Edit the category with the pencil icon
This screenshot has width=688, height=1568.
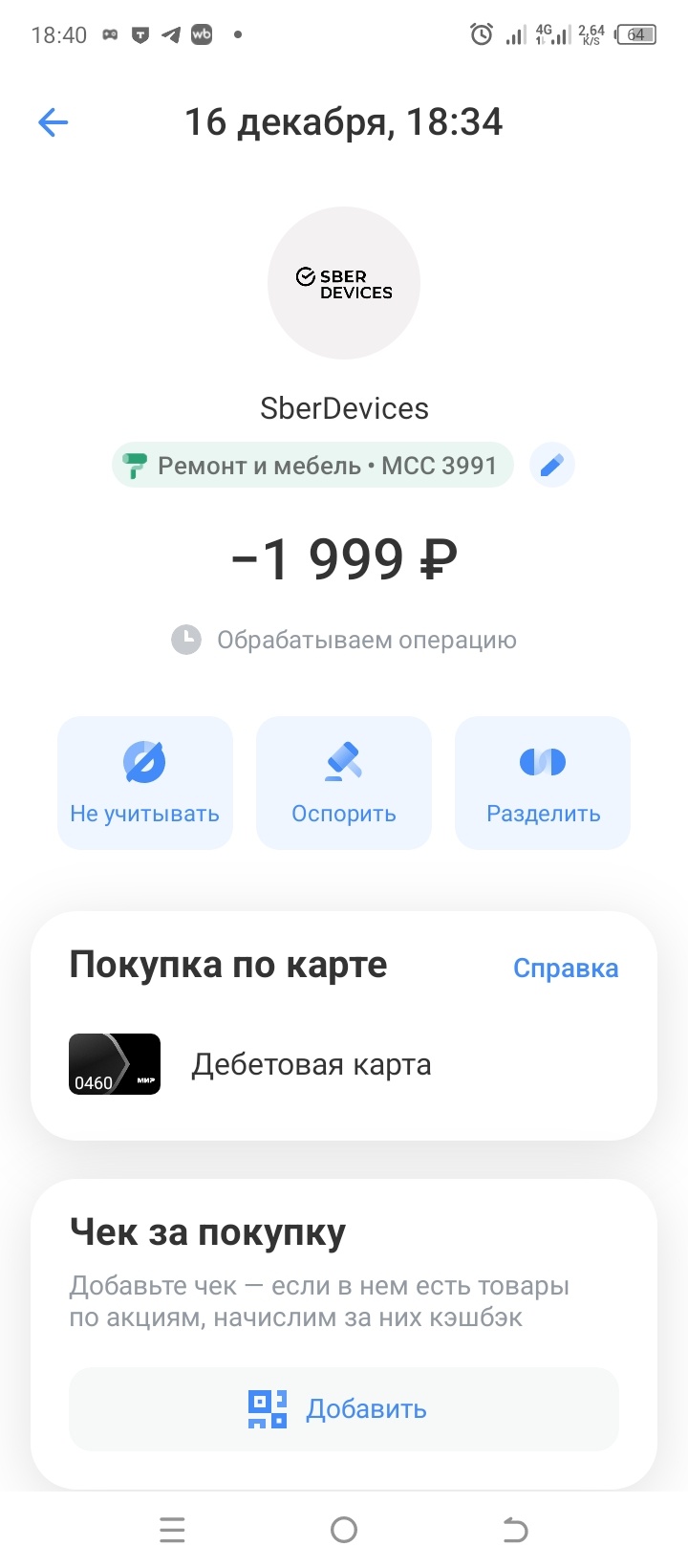pos(552,466)
